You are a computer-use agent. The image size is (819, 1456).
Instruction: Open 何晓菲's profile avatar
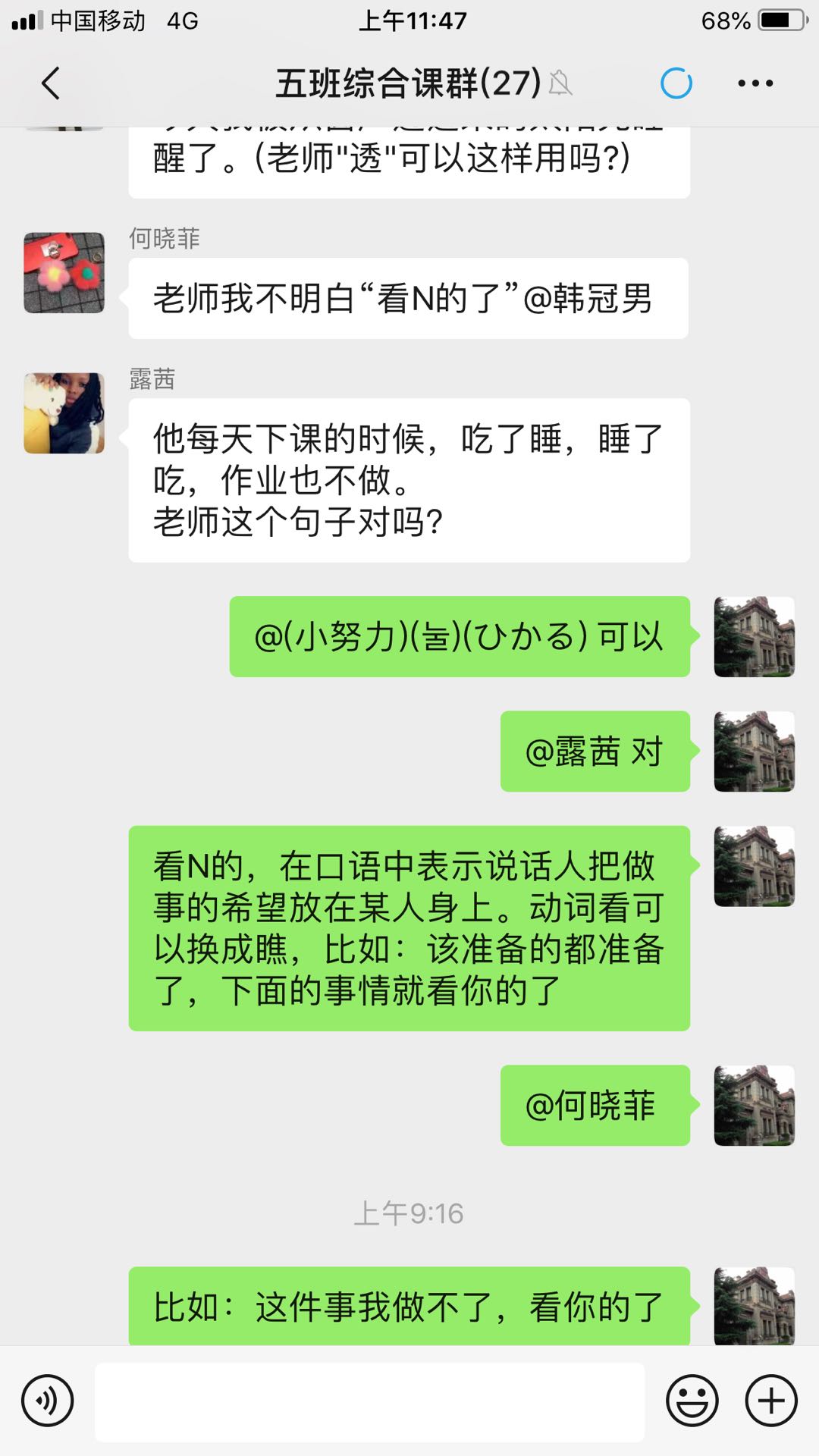(64, 273)
